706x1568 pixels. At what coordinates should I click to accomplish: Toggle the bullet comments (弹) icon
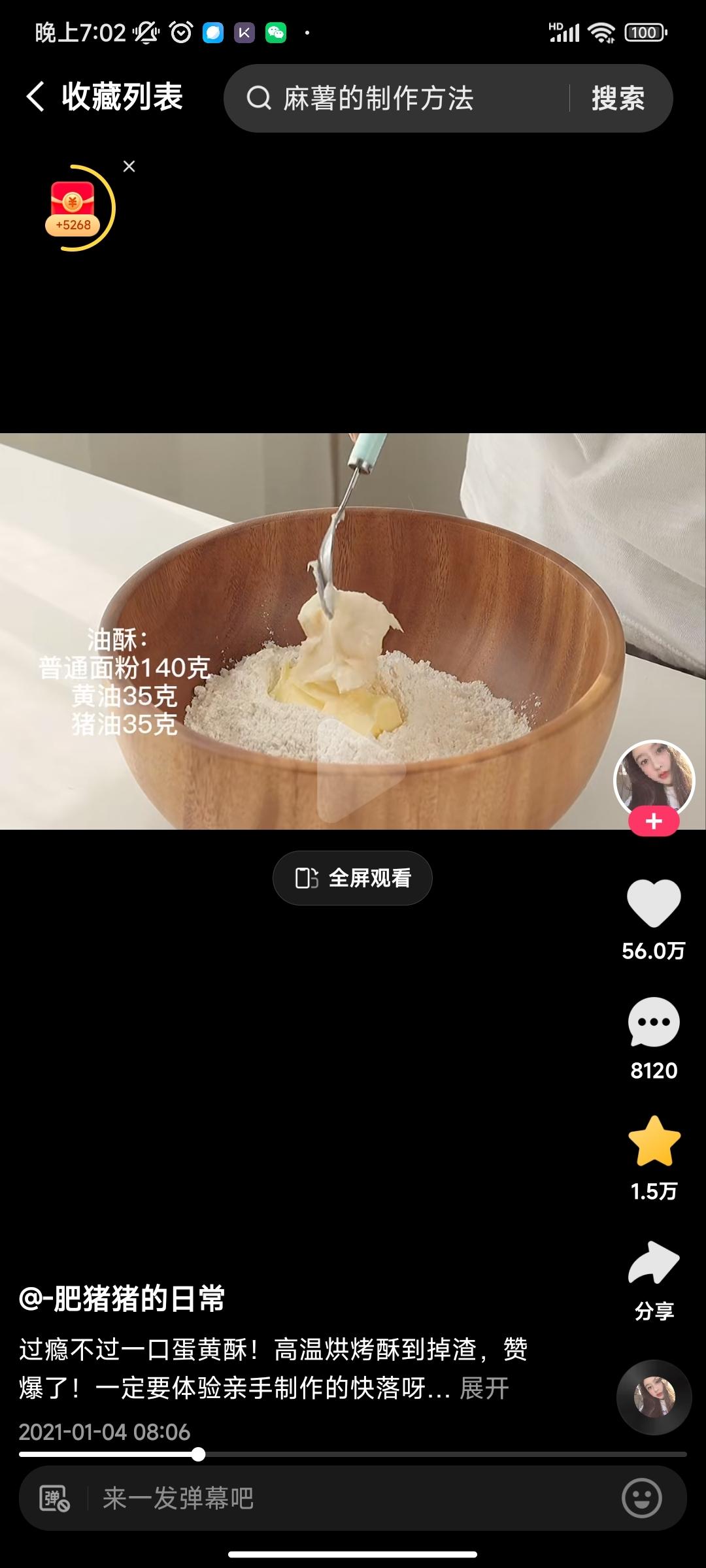tap(55, 1498)
